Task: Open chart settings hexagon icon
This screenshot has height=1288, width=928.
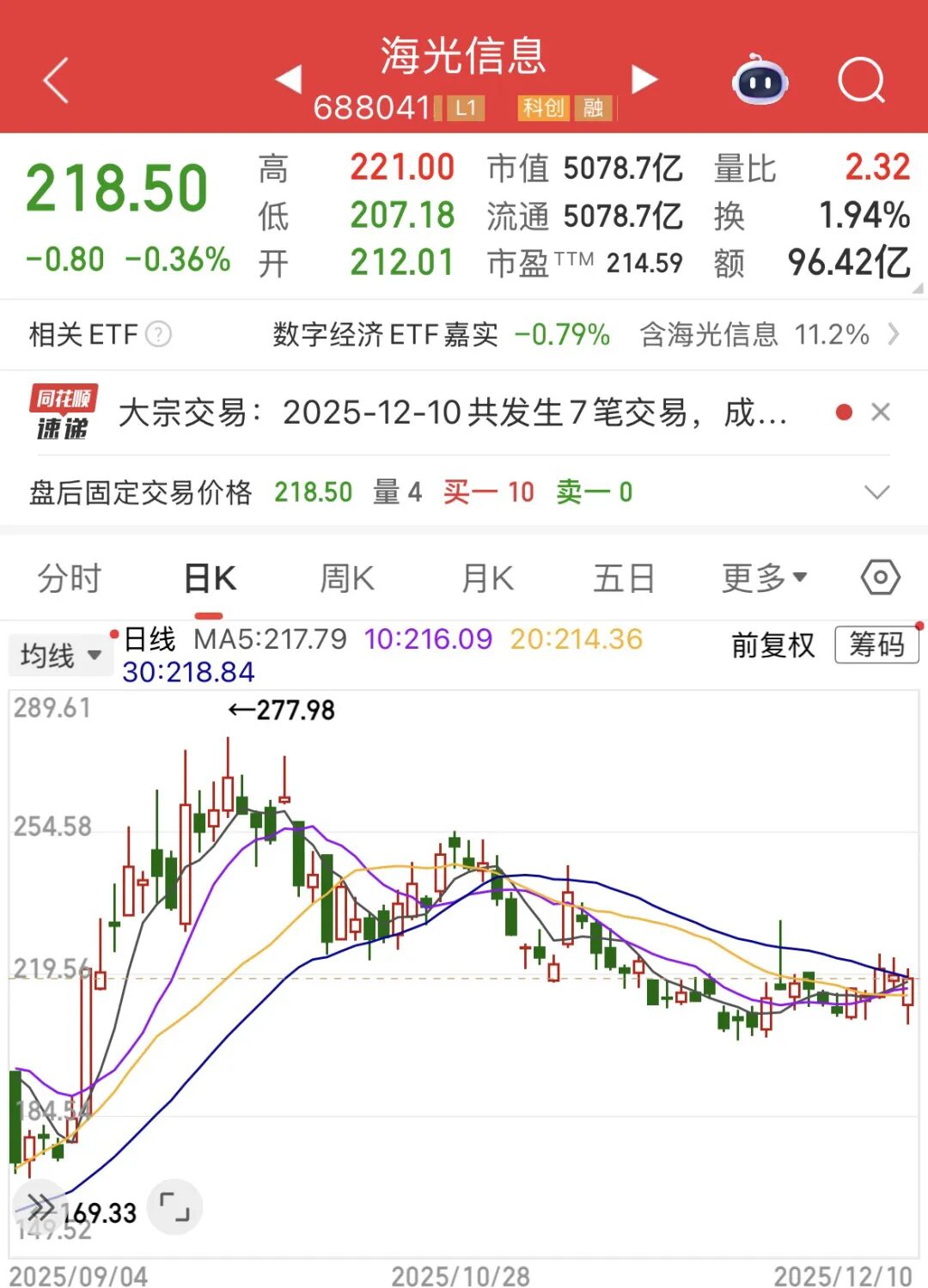Action: (881, 577)
